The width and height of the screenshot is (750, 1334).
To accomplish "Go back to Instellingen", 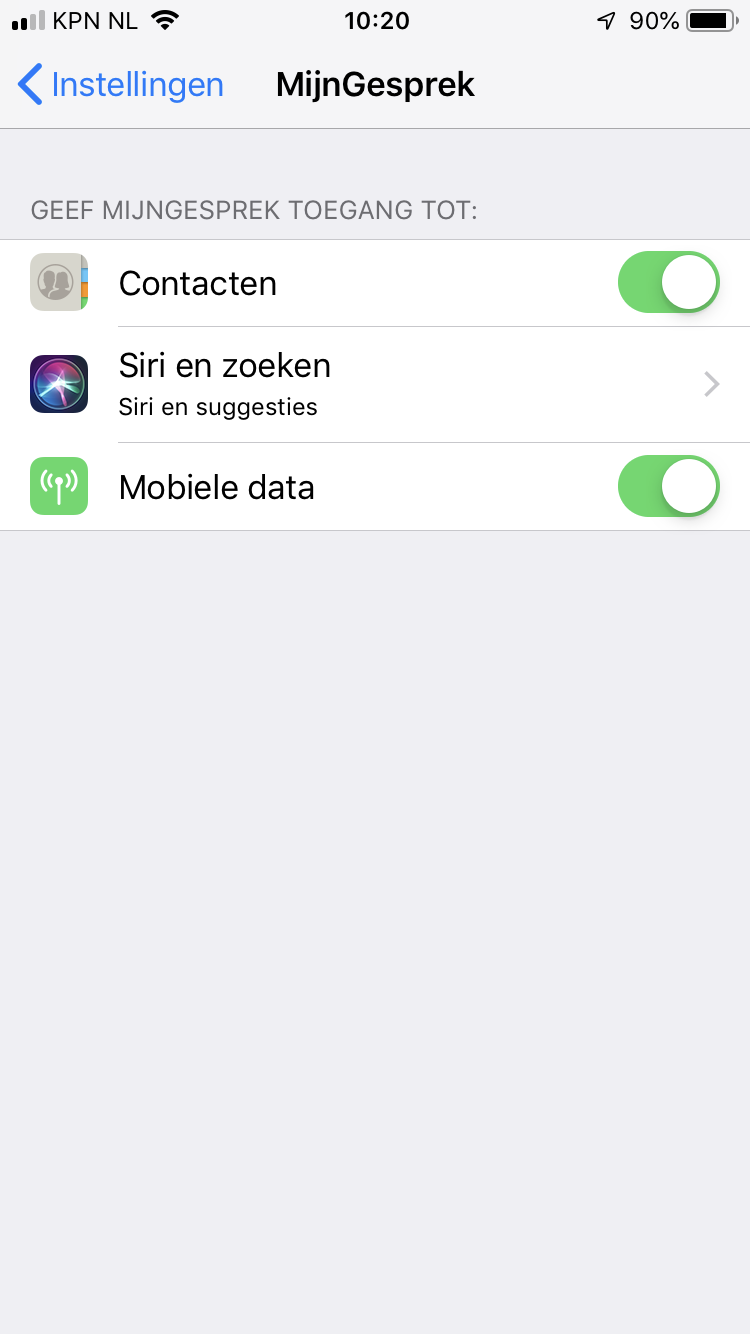I will (121, 85).
